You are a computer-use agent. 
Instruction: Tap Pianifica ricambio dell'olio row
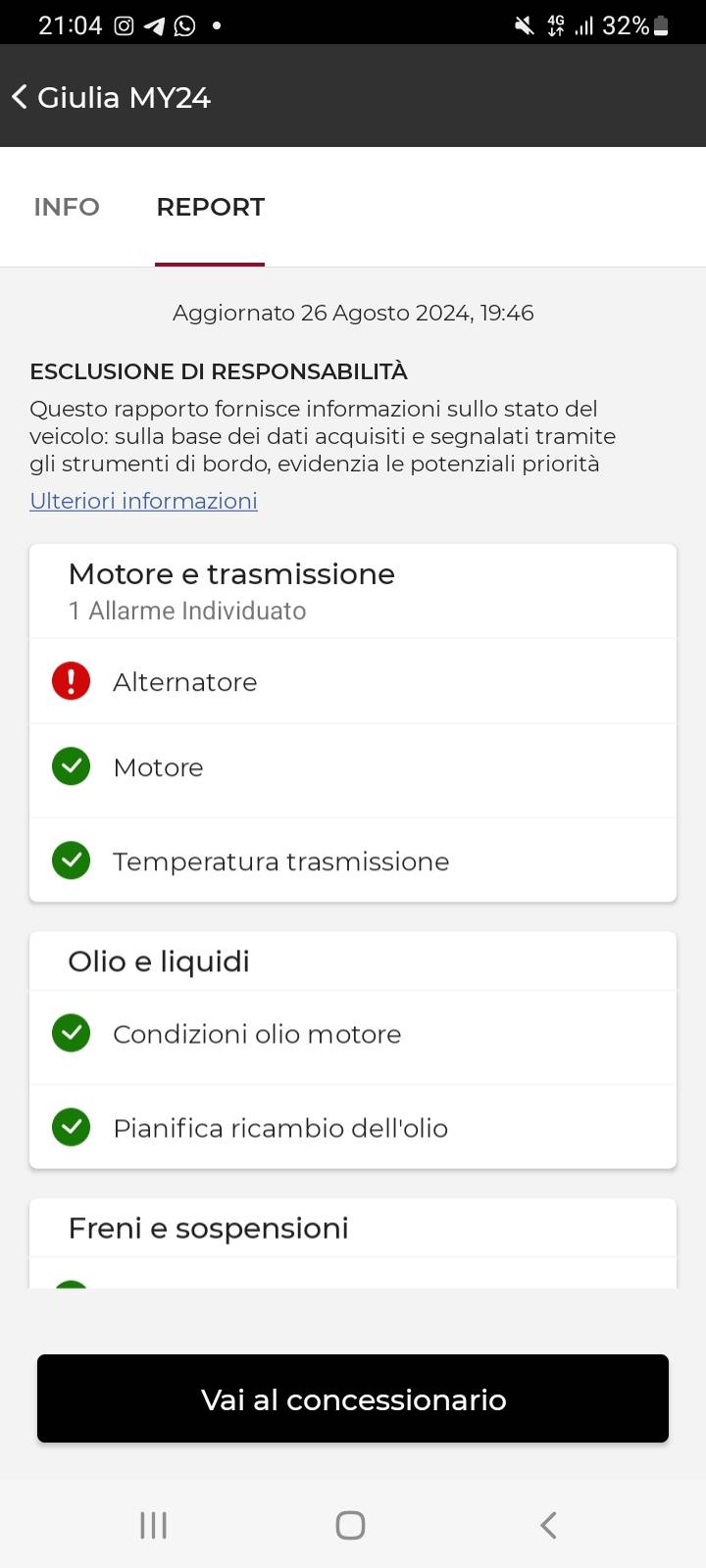(x=353, y=1127)
